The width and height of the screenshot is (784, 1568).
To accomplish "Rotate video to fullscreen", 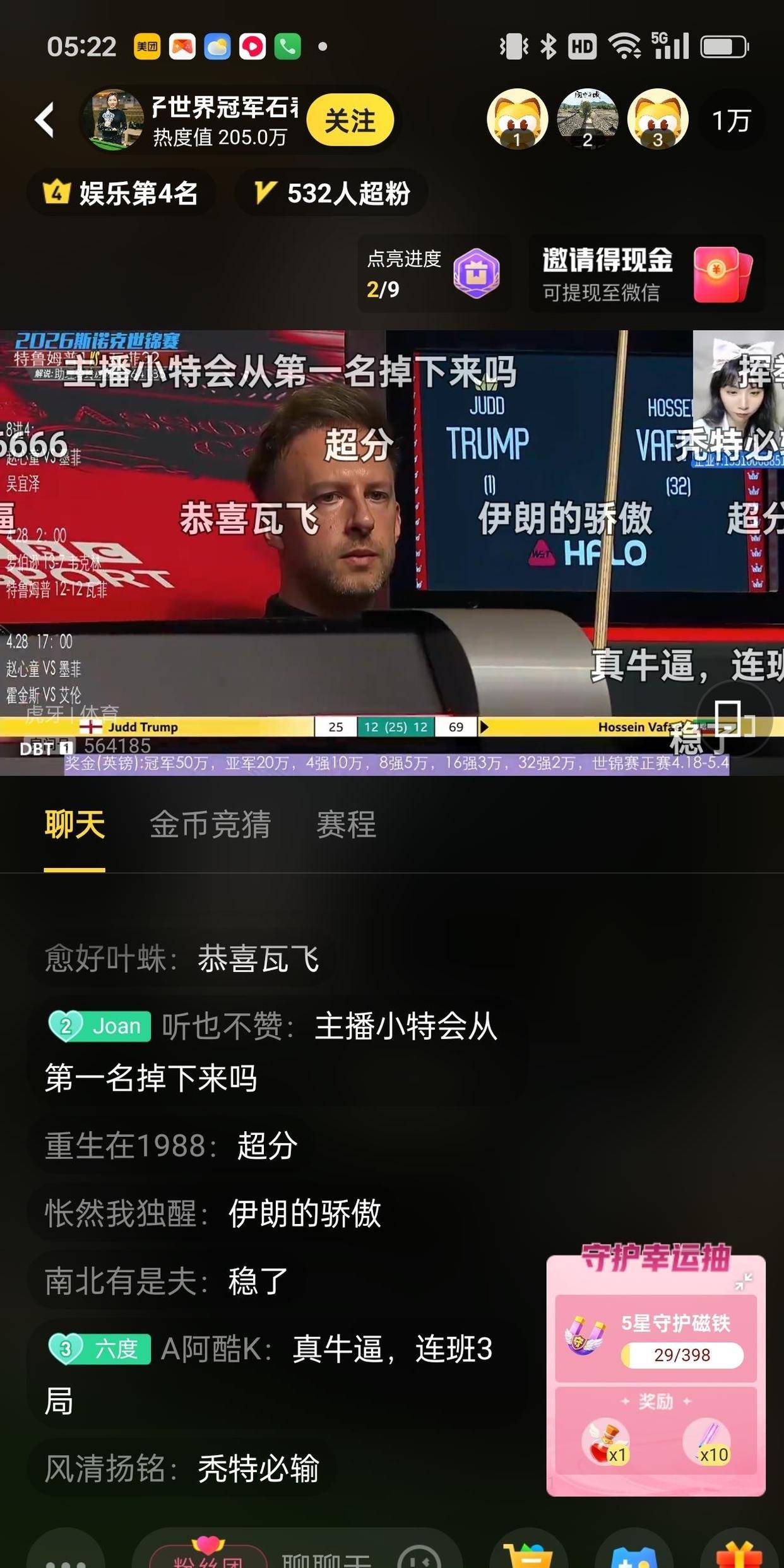I will tap(732, 720).
